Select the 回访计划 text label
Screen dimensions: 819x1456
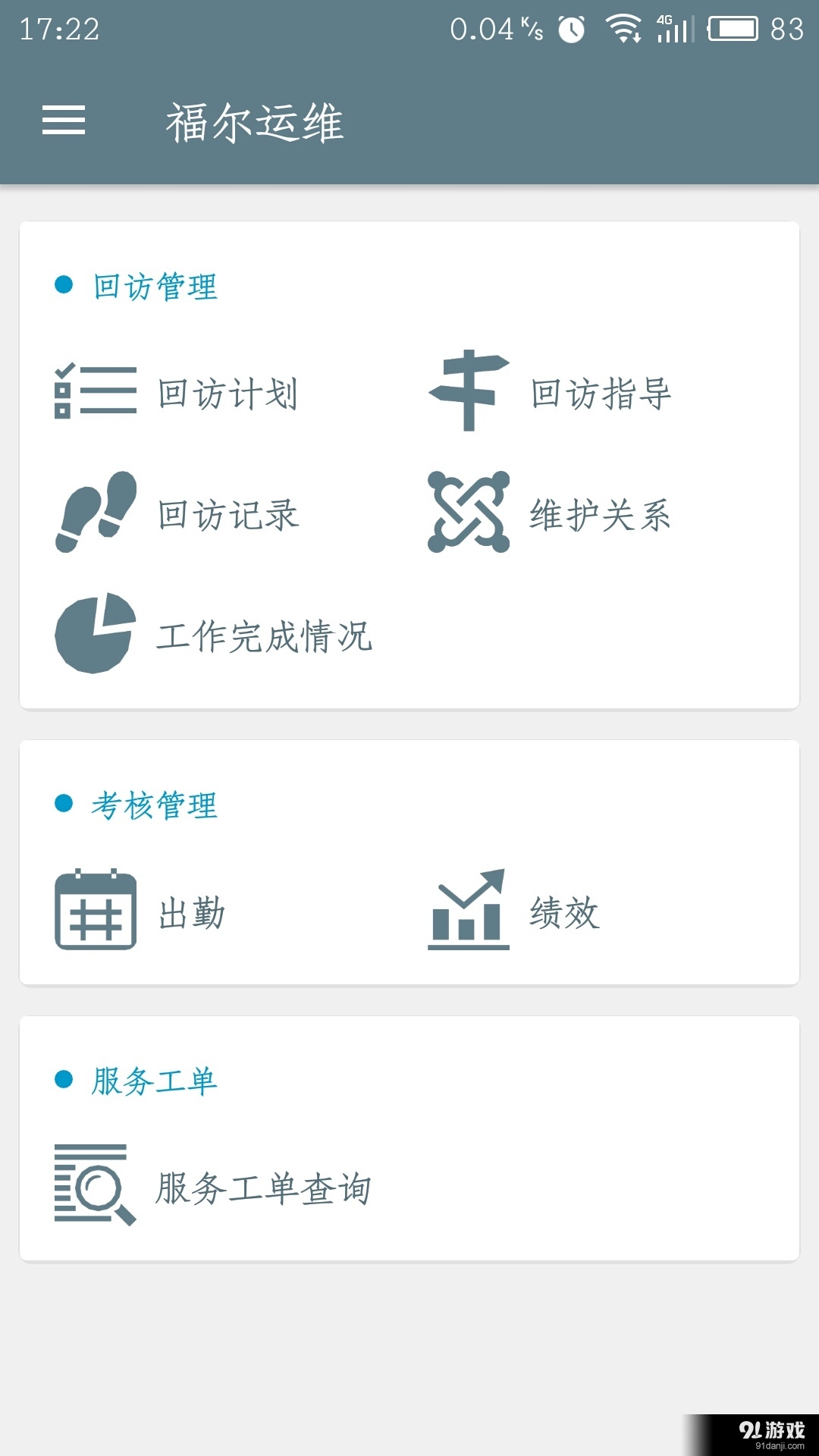coord(226,392)
